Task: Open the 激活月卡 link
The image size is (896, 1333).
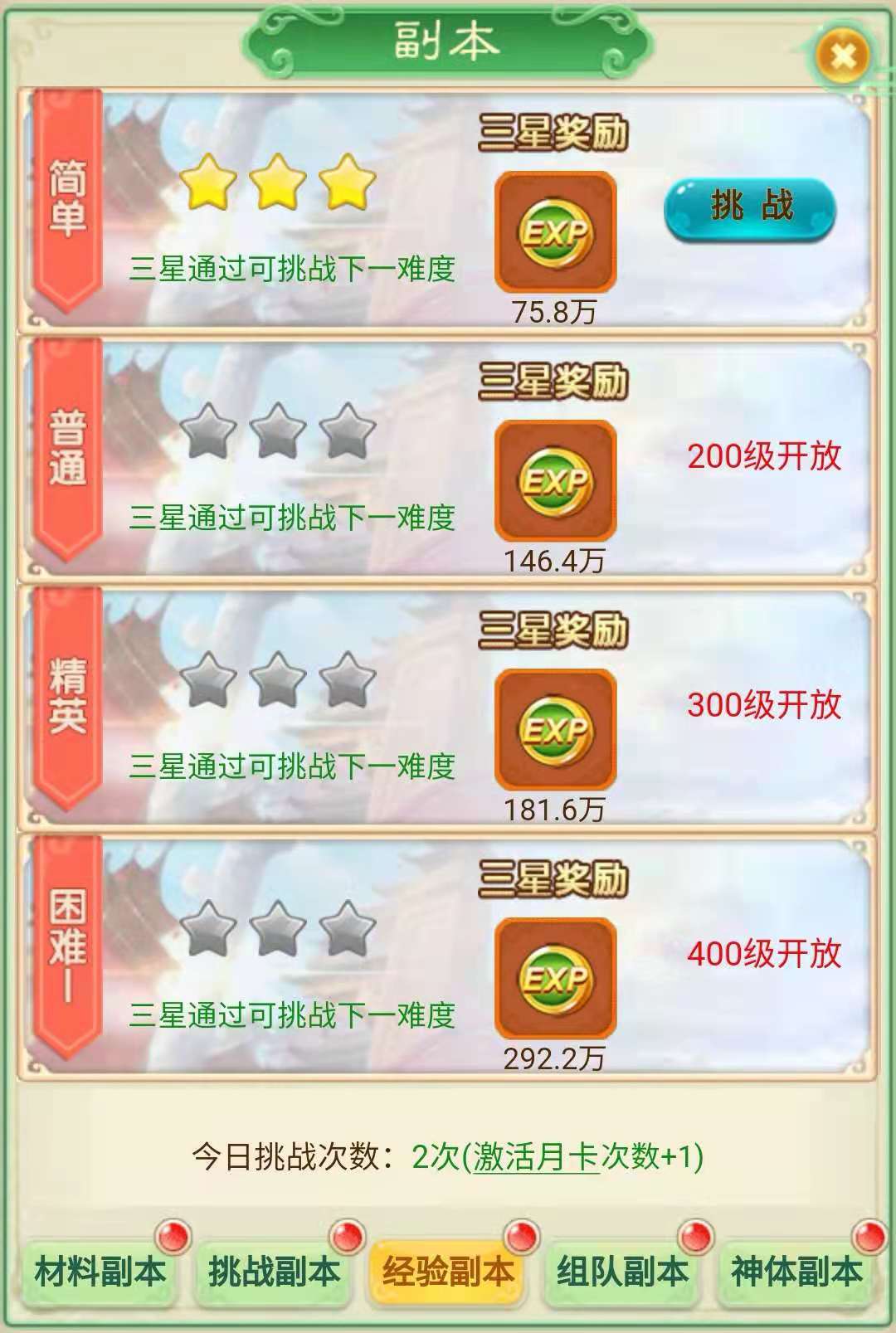Action: (536, 1156)
